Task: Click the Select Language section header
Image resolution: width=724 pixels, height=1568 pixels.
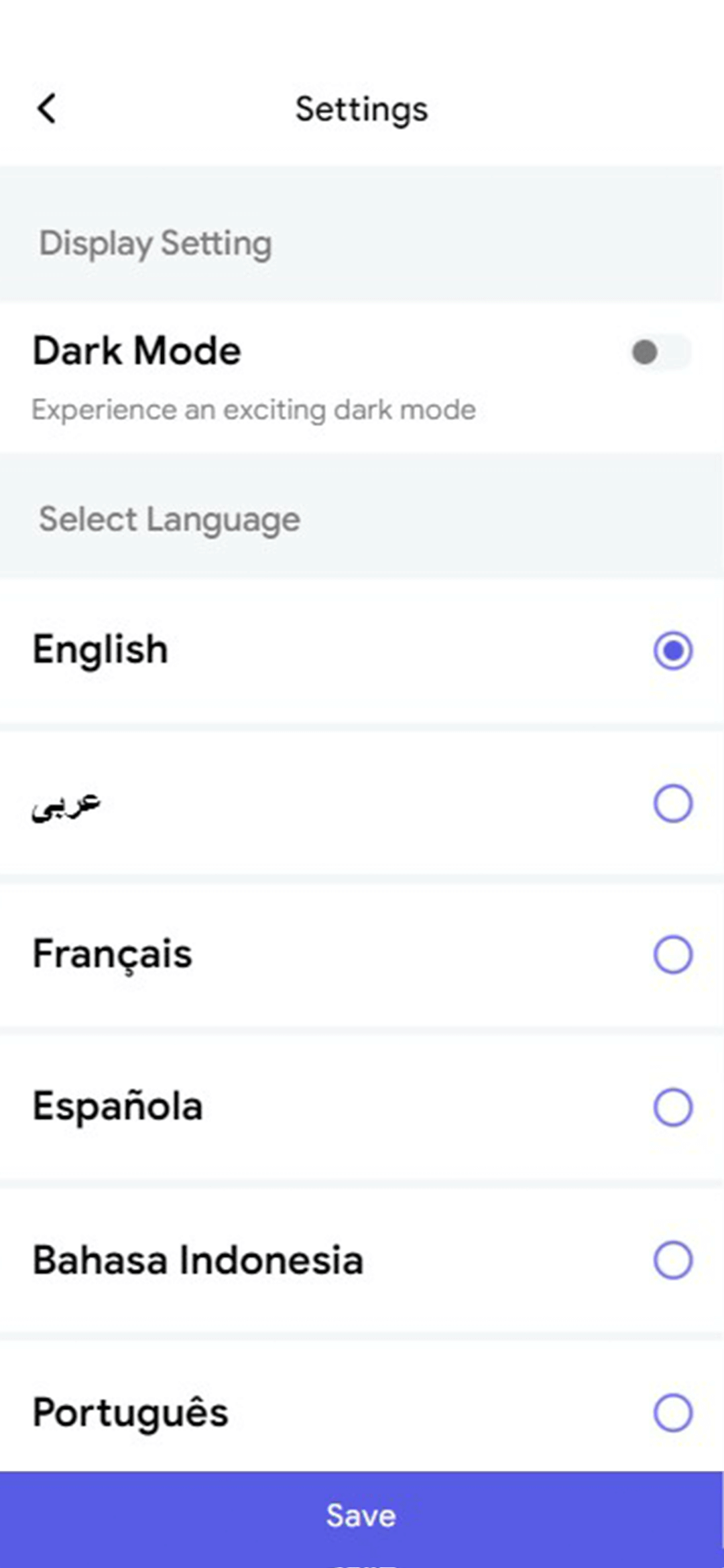Action: tap(169, 518)
